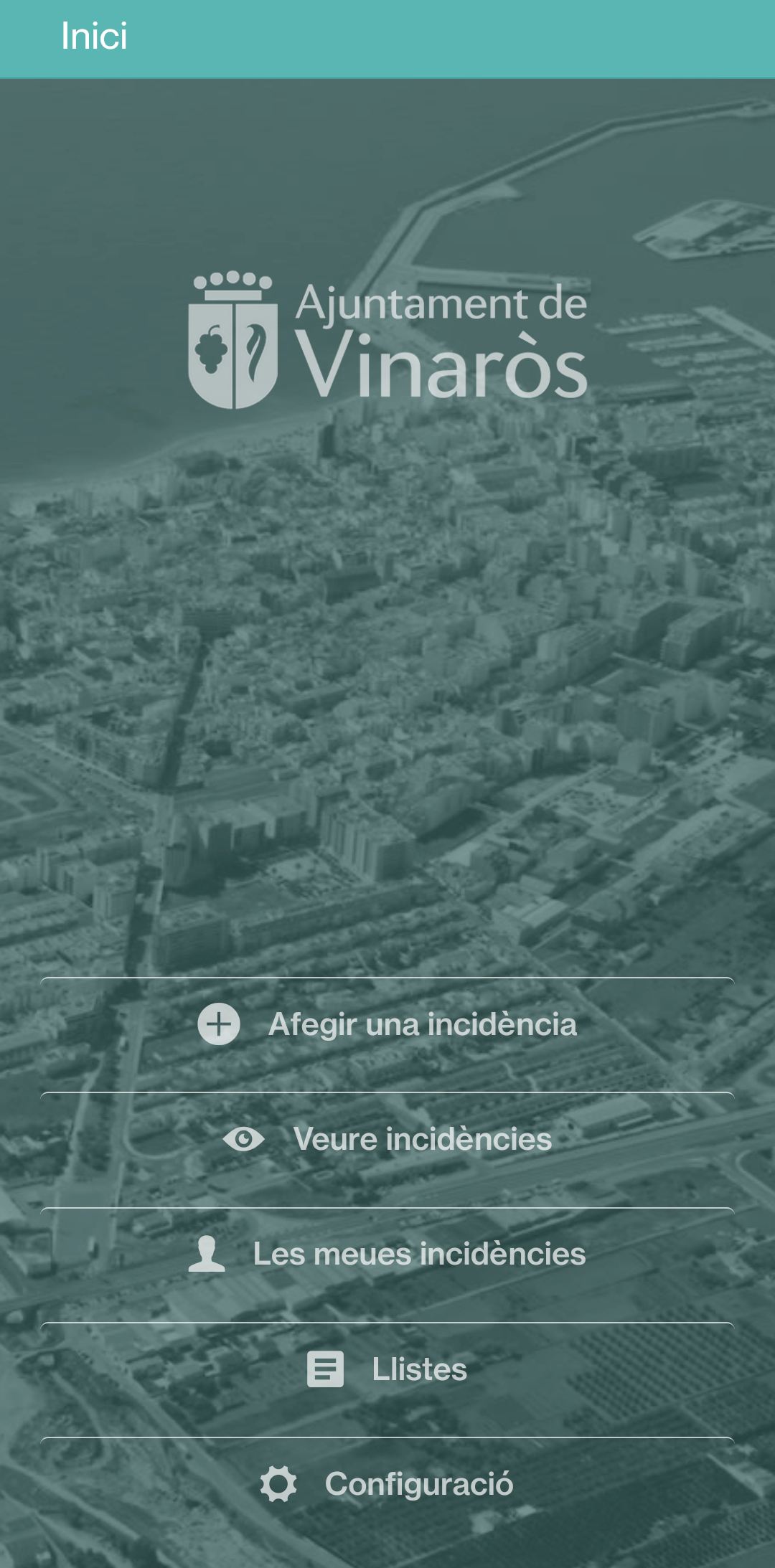Open Veure incidències

[x=387, y=1139]
